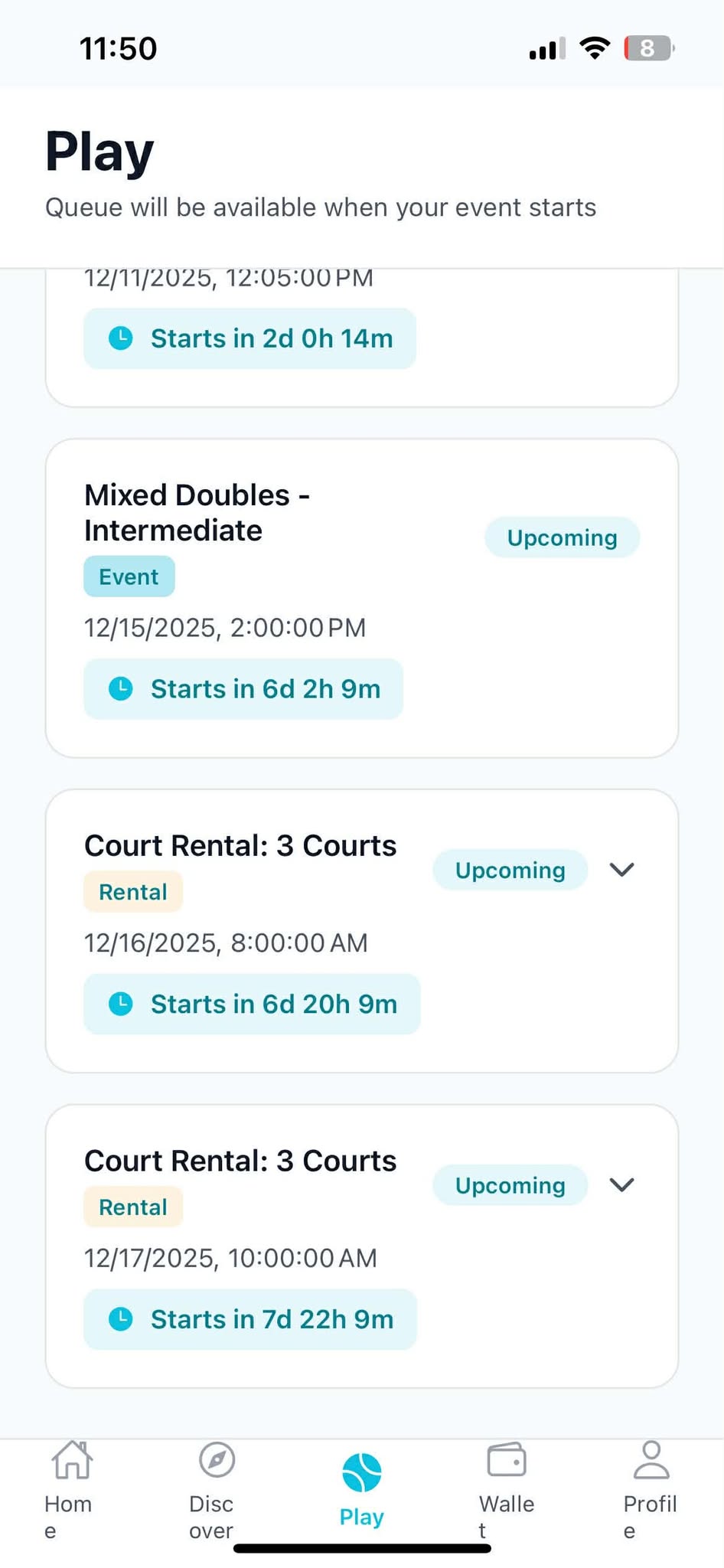Tap the clock icon beside 'Starts in 7d 22h 9m'
This screenshot has height=1568, width=724.
[x=122, y=1318]
